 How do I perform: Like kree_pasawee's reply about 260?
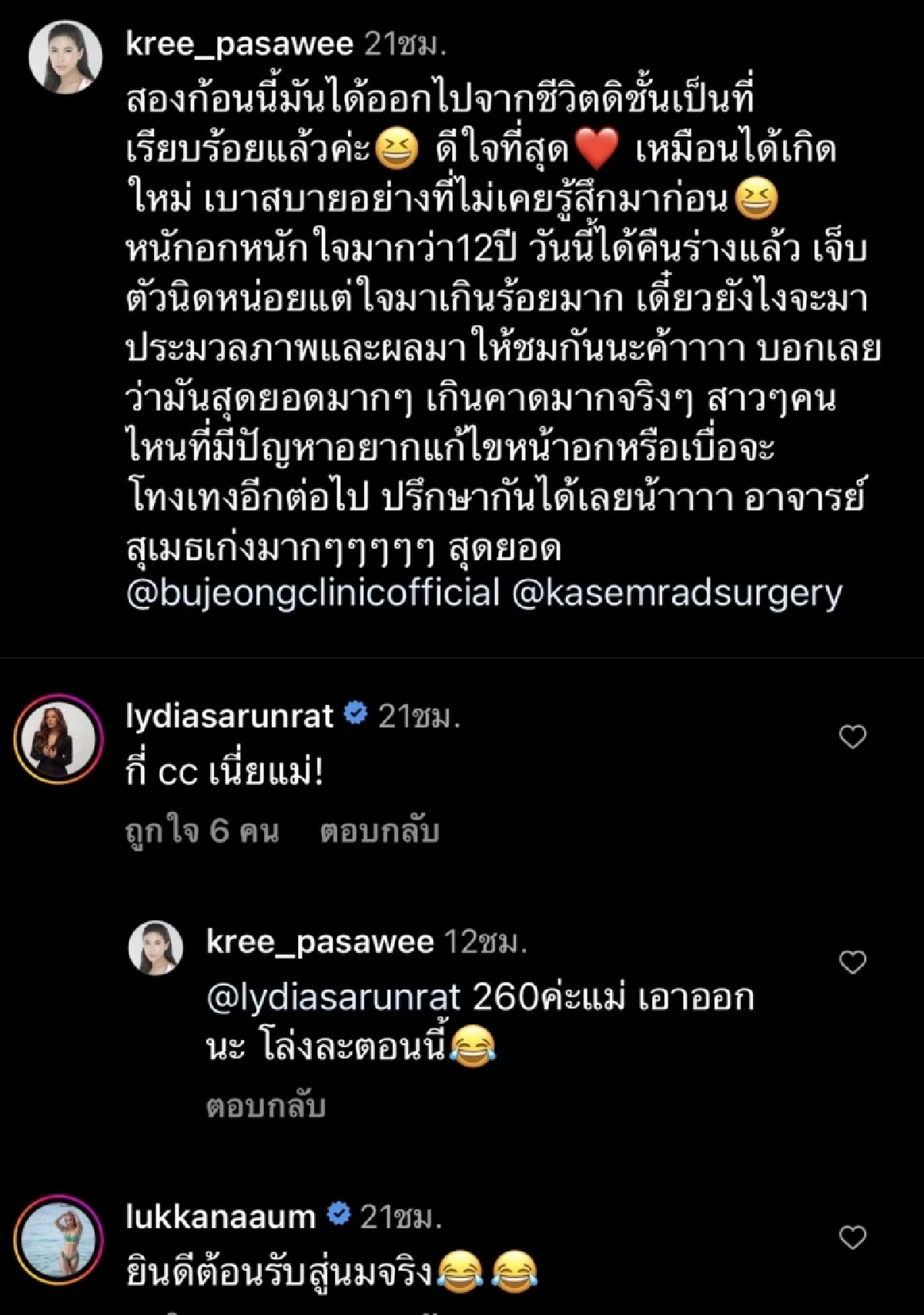click(x=852, y=962)
